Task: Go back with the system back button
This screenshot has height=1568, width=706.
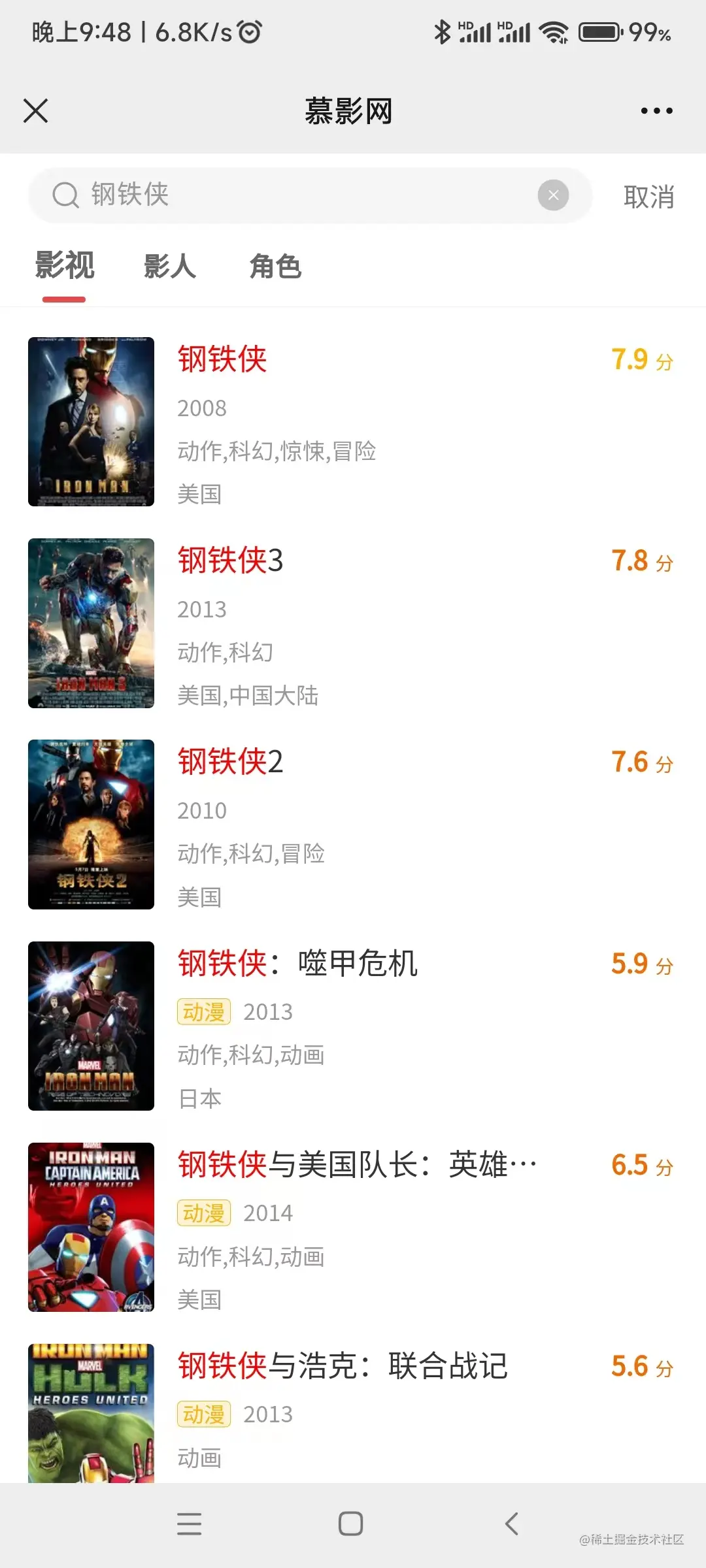Action: [512, 1524]
